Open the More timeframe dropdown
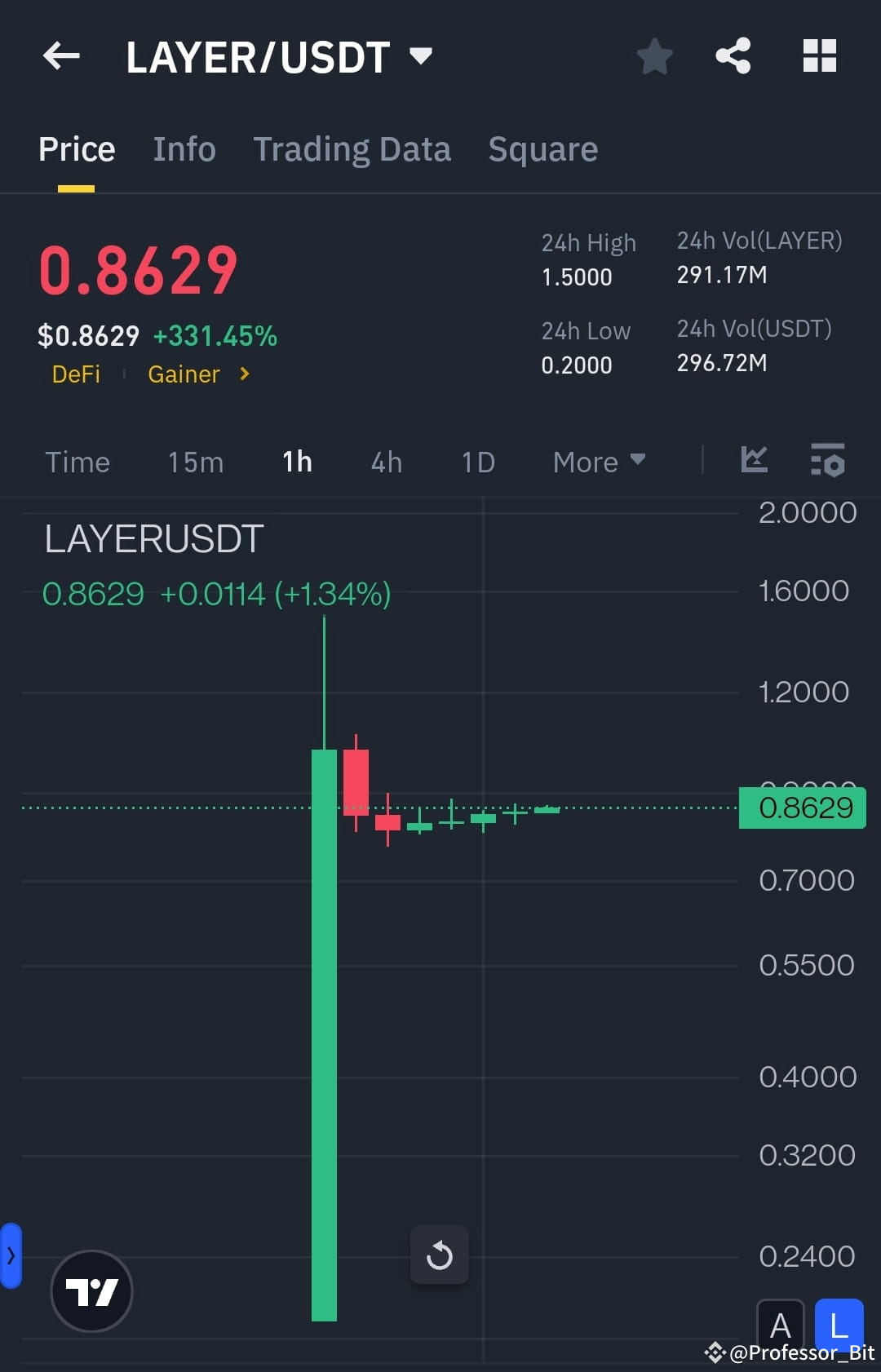This screenshot has height=1372, width=881. 598,462
